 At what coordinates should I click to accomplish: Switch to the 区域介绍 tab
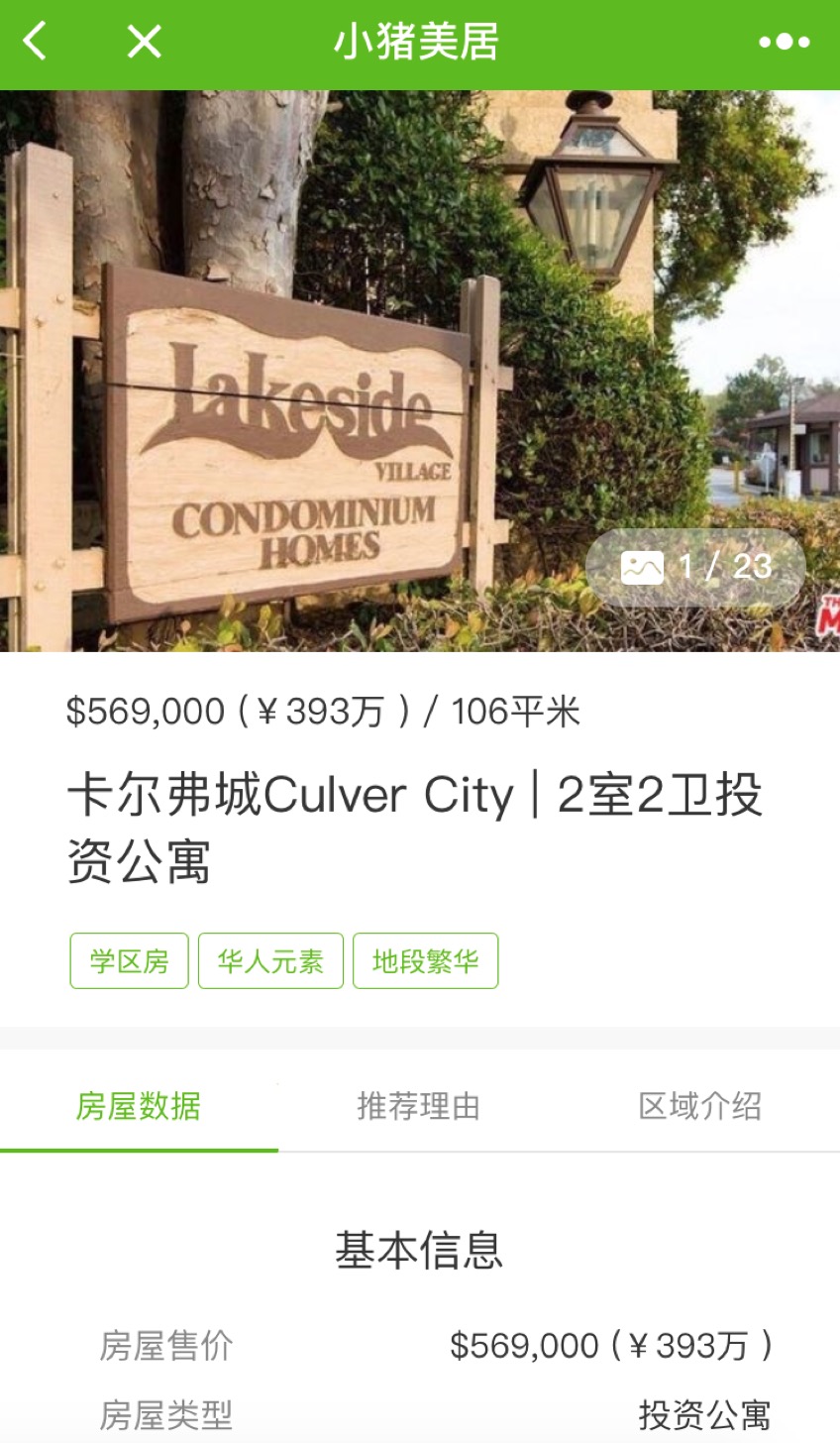click(x=699, y=1106)
